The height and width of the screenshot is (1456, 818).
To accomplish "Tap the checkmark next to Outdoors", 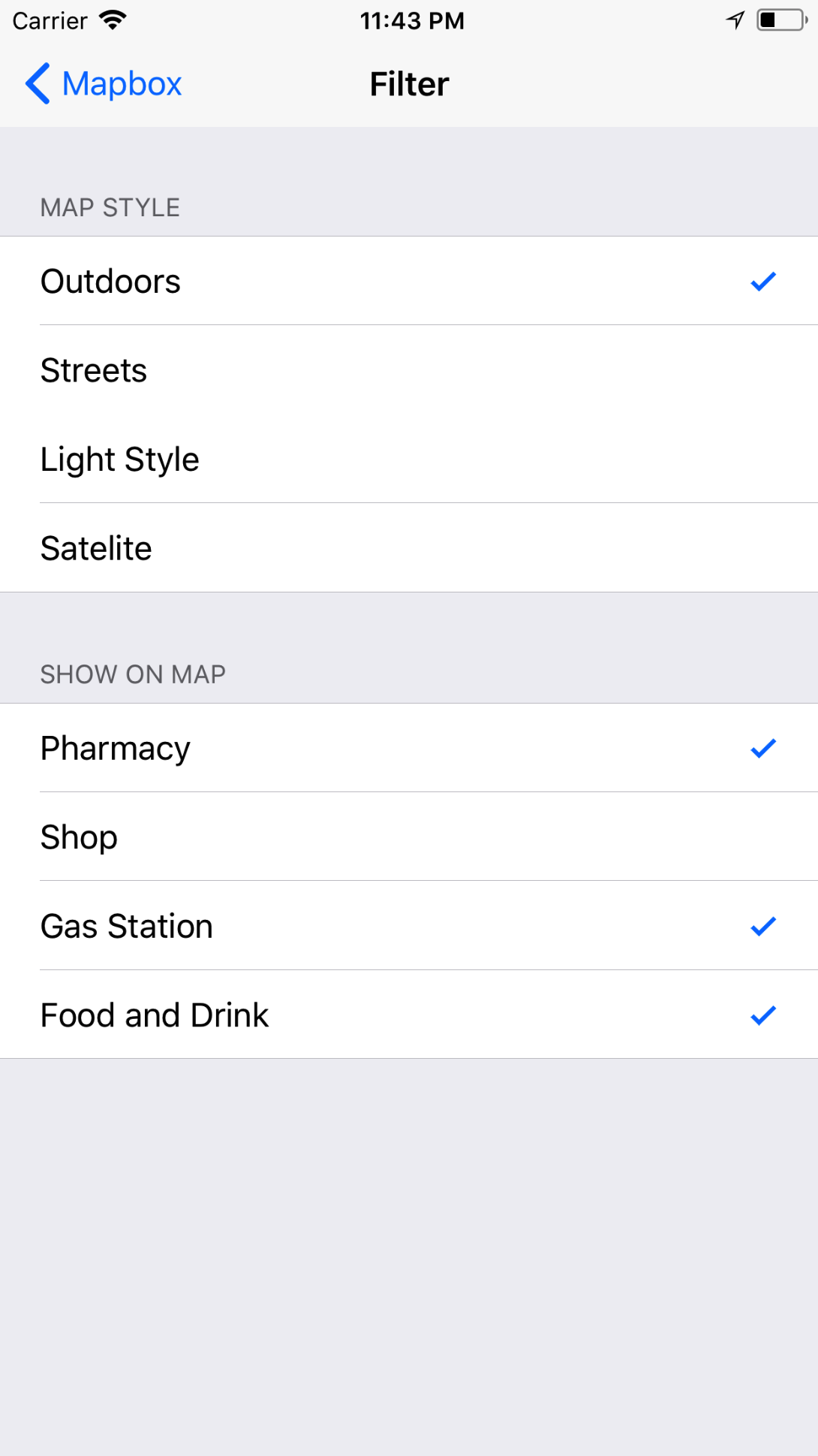I will (762, 281).
